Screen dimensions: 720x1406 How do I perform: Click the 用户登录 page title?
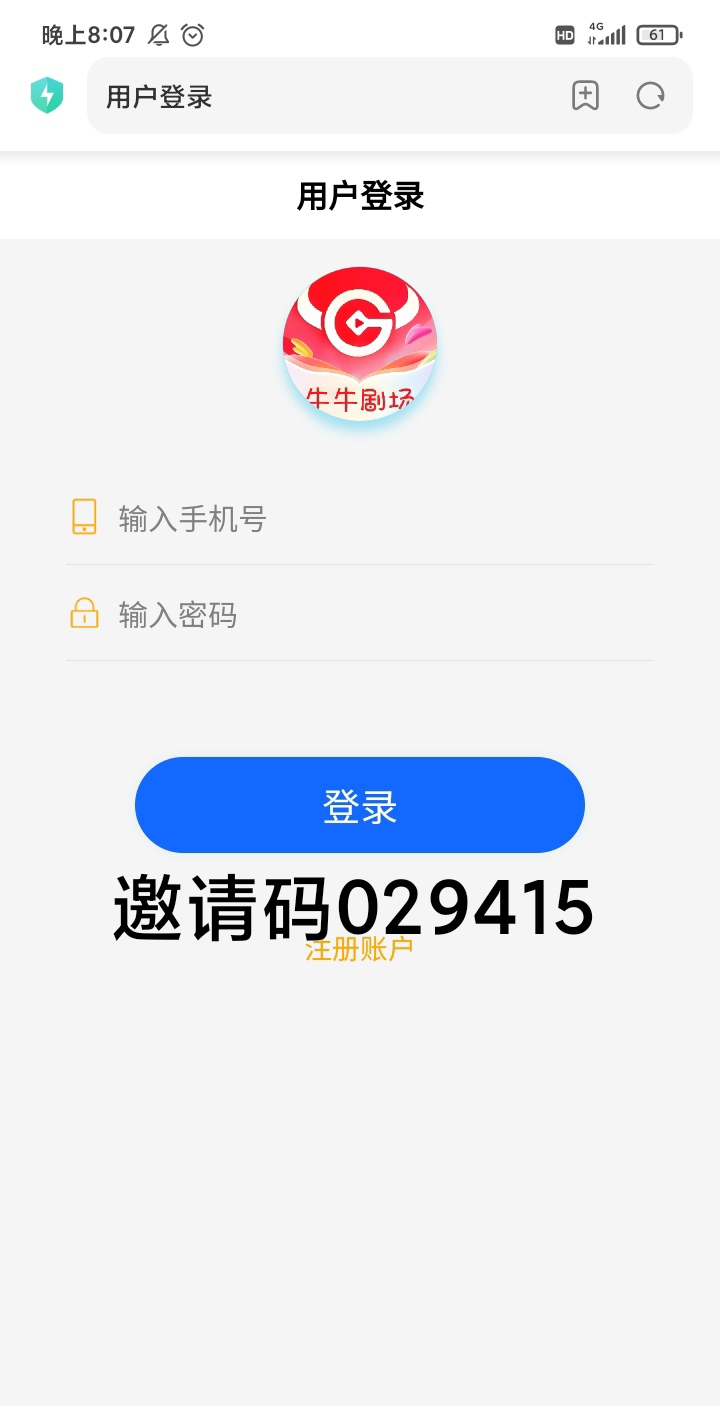click(360, 196)
